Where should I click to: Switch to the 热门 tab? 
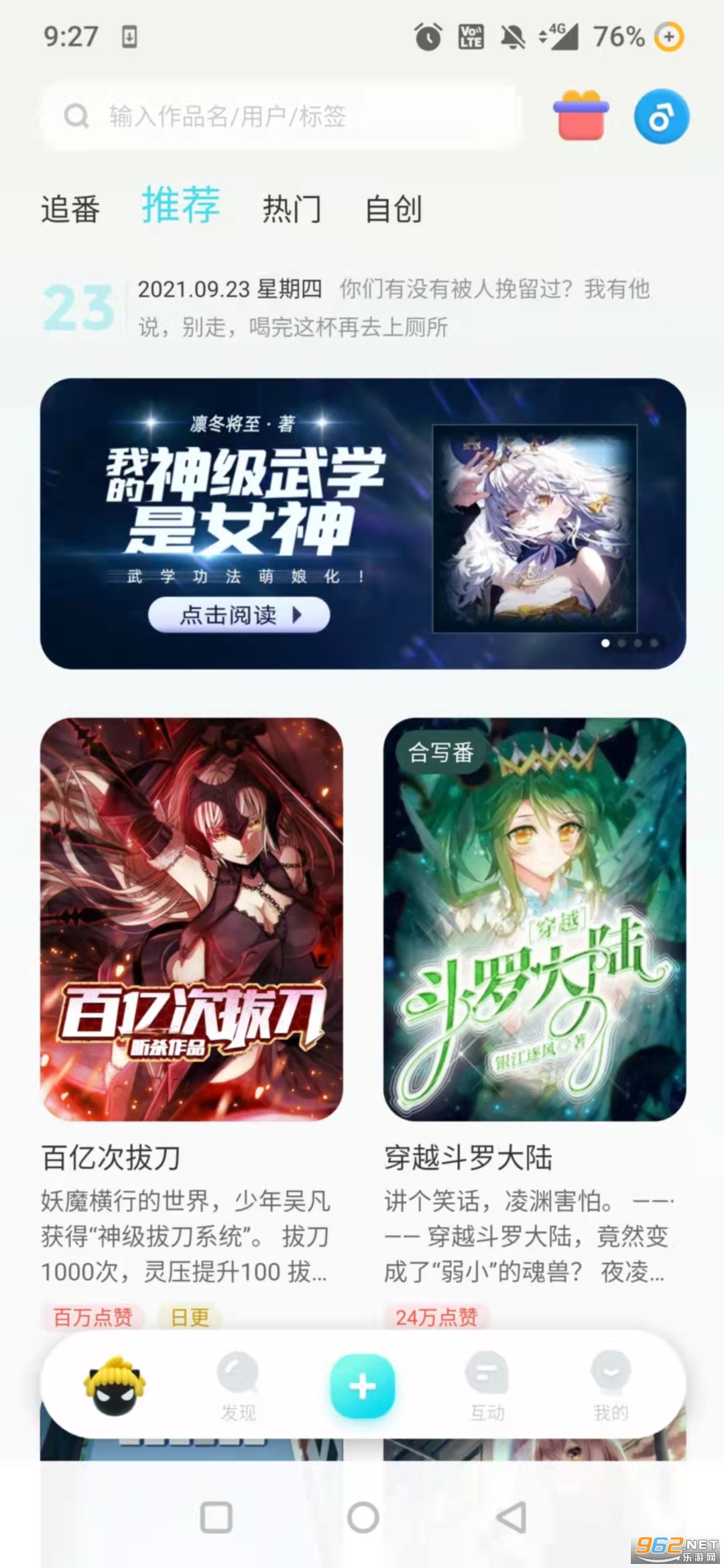pyautogui.click(x=292, y=209)
